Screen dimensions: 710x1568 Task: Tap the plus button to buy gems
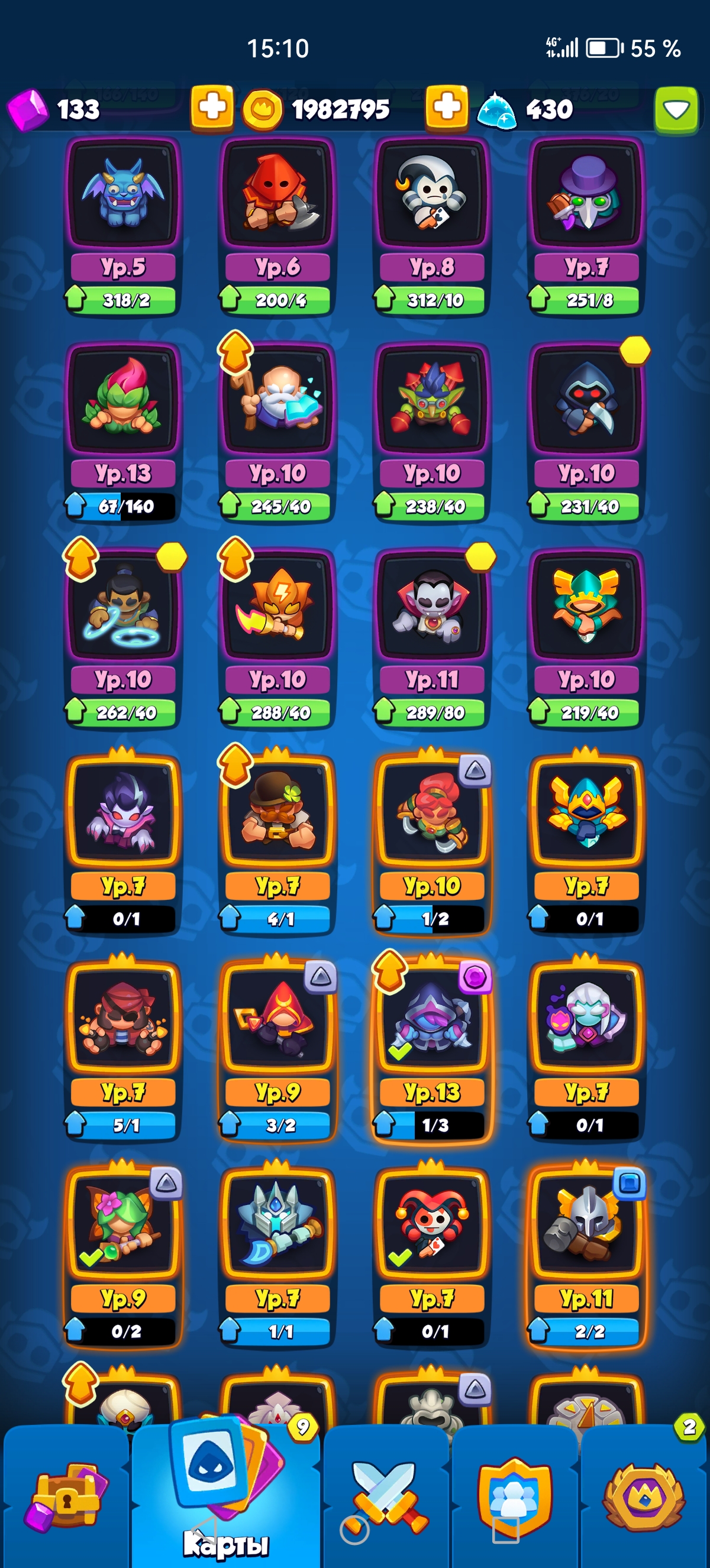tap(211, 108)
